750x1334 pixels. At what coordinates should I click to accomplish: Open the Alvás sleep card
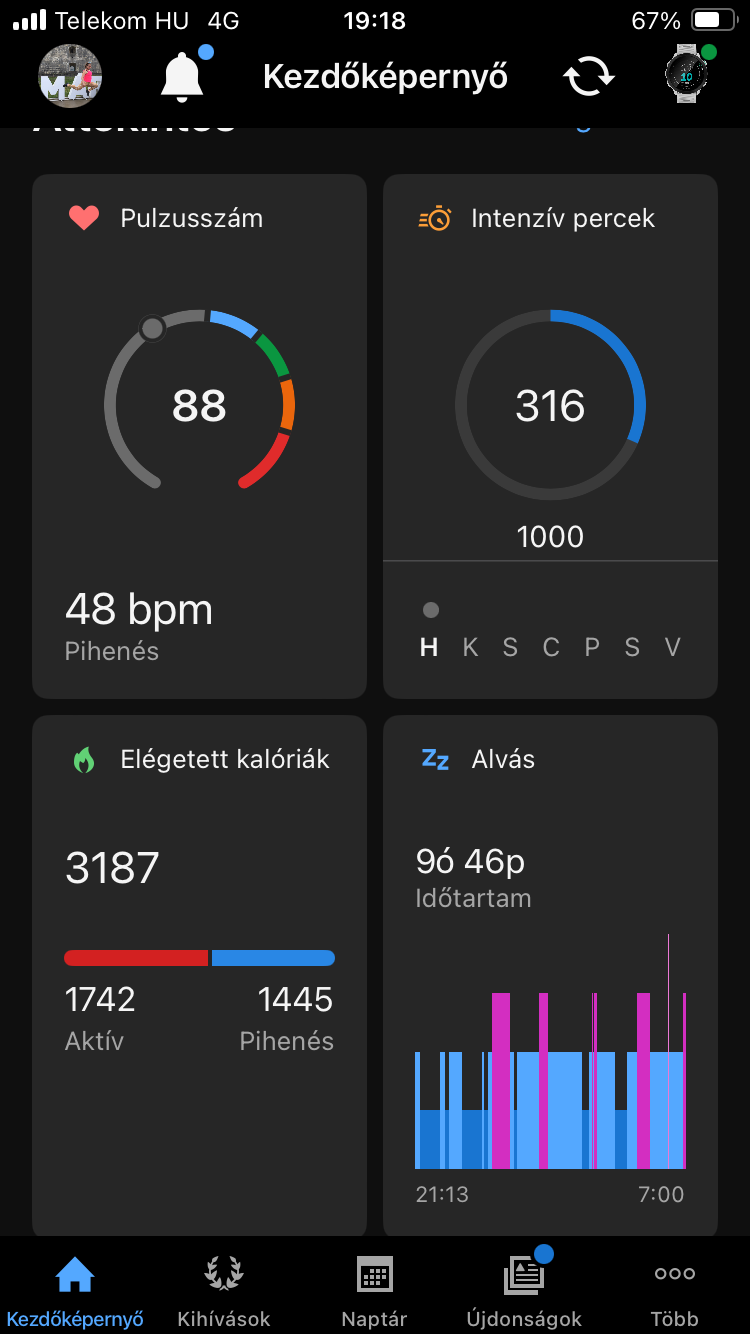point(550,975)
